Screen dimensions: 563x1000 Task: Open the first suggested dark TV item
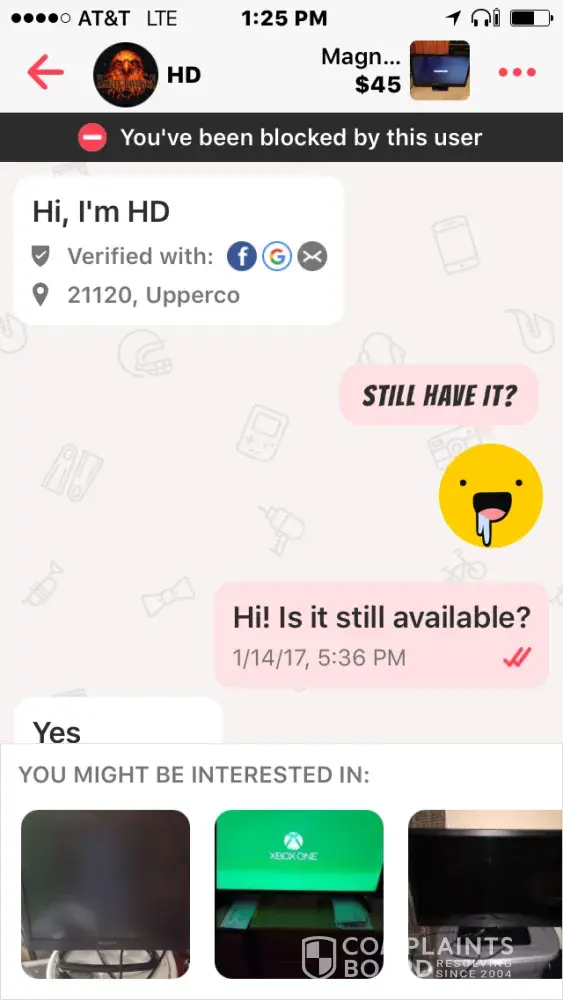click(x=105, y=894)
